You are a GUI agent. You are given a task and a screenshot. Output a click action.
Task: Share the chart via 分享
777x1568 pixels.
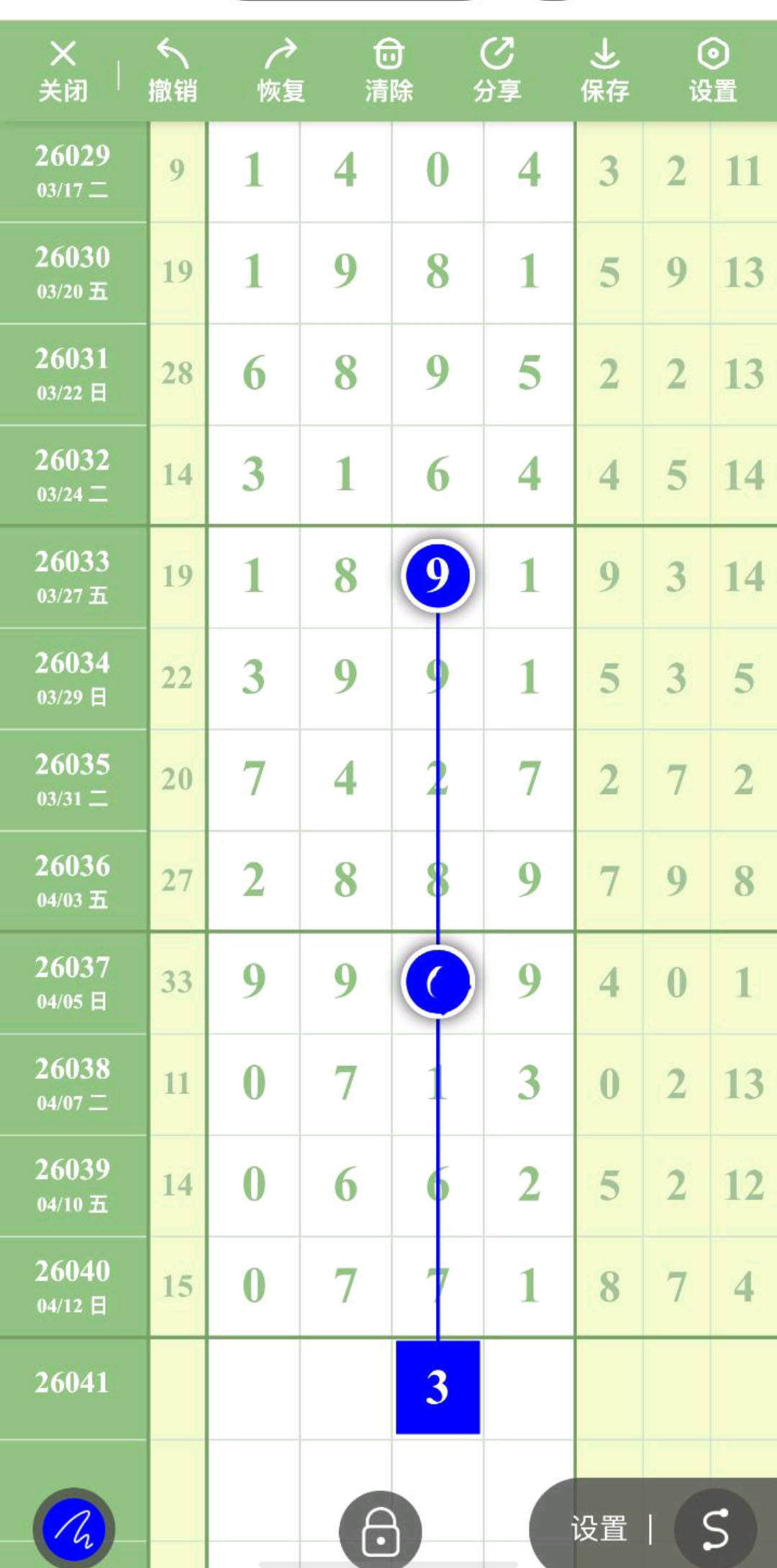497,71
